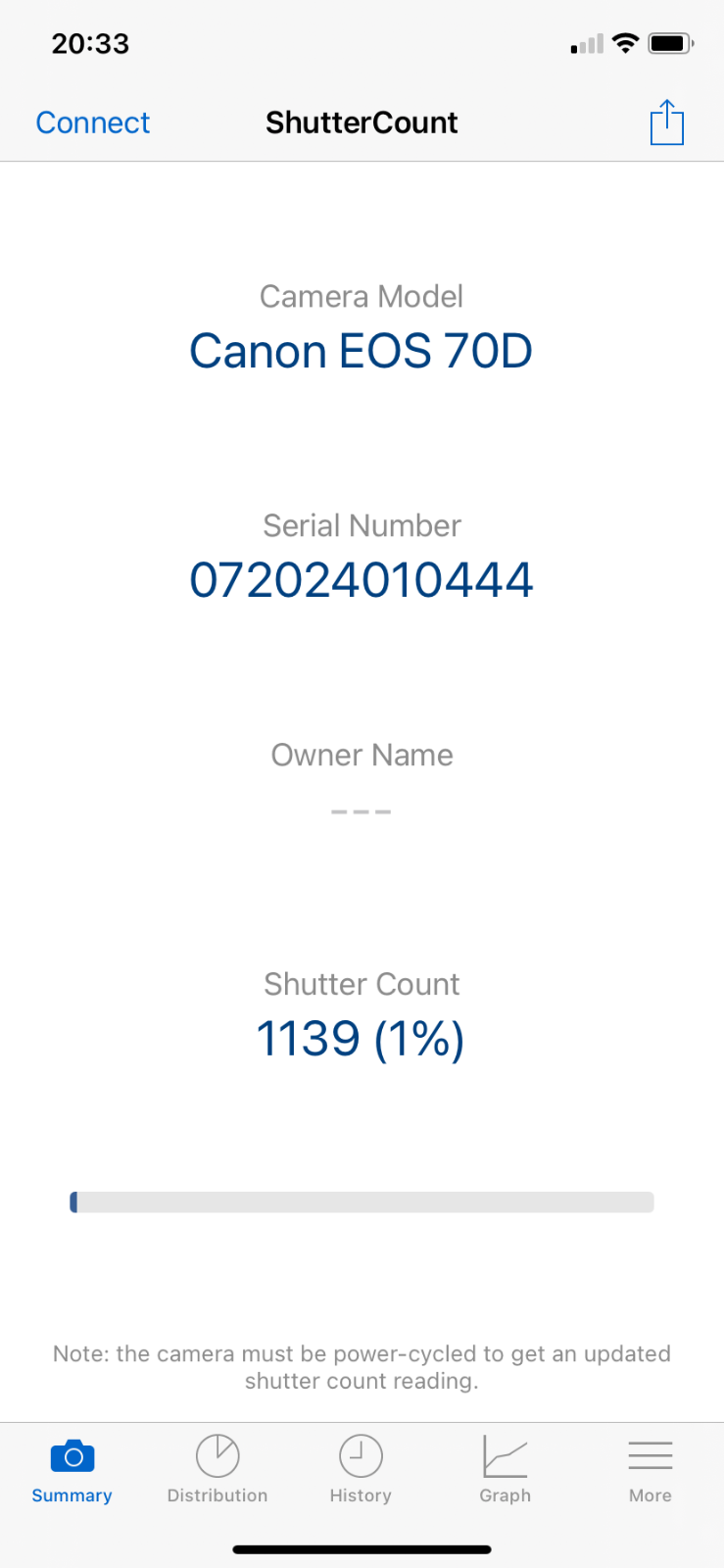Share the shutter count summary
Image resolution: width=724 pixels, height=1568 pixels.
click(667, 122)
